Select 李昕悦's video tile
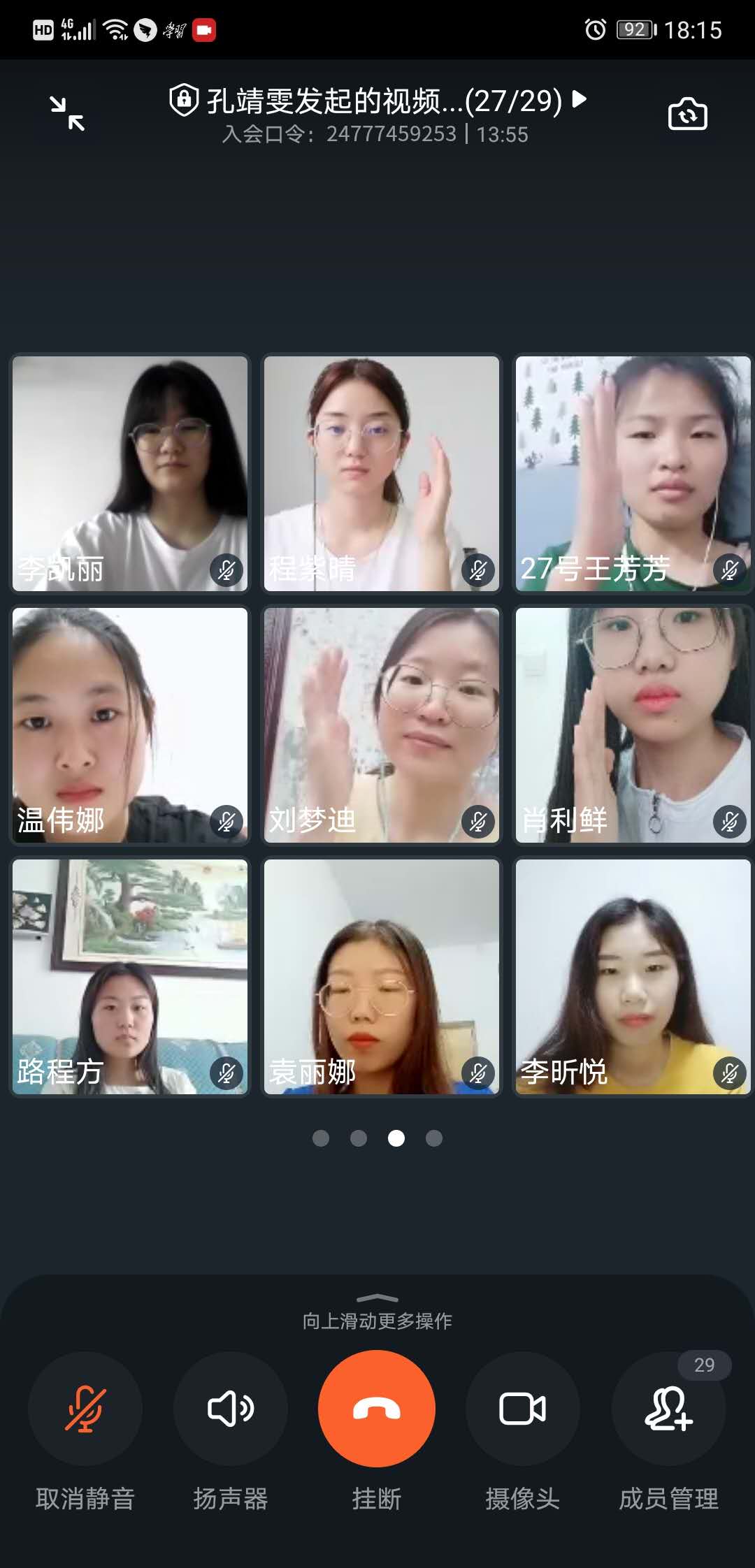 pyautogui.click(x=633, y=976)
